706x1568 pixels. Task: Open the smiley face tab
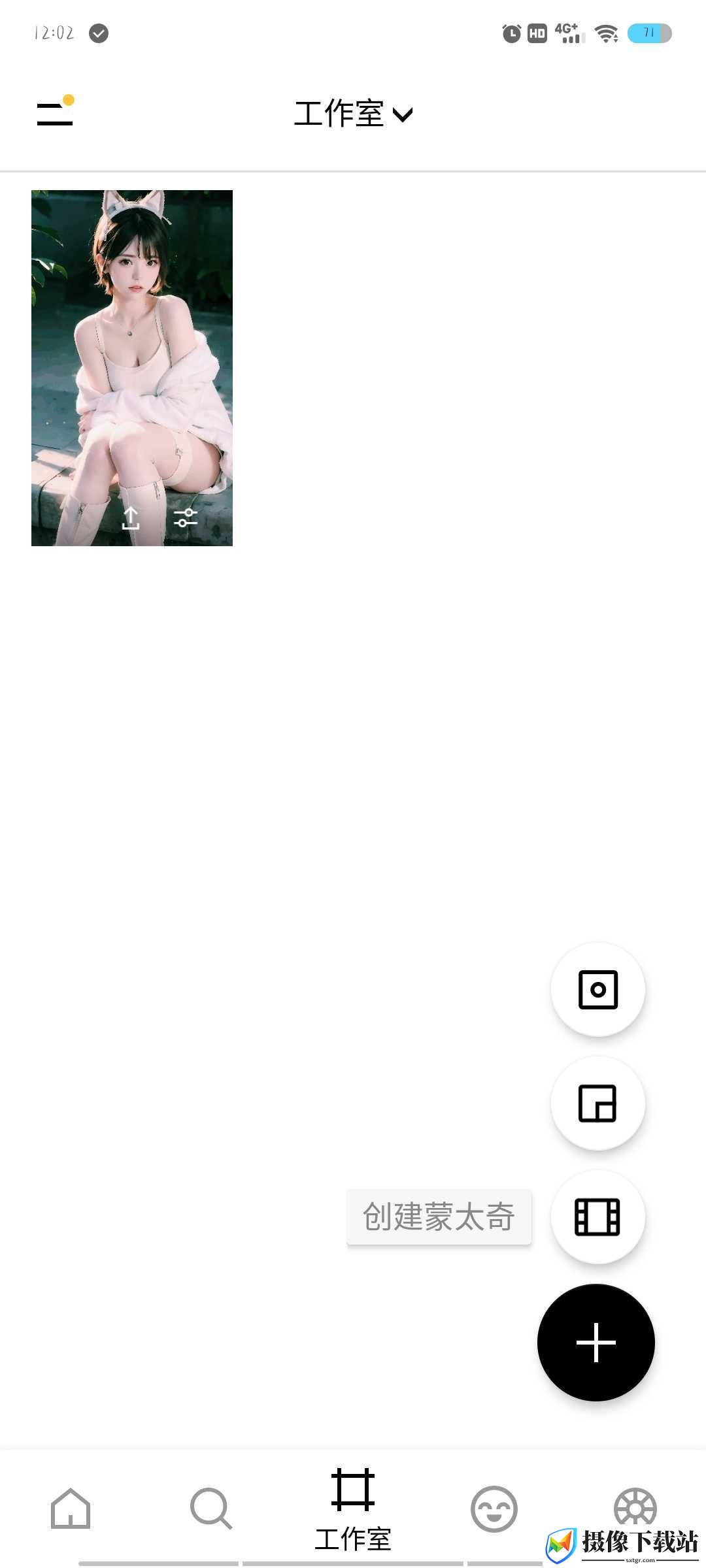[494, 1509]
